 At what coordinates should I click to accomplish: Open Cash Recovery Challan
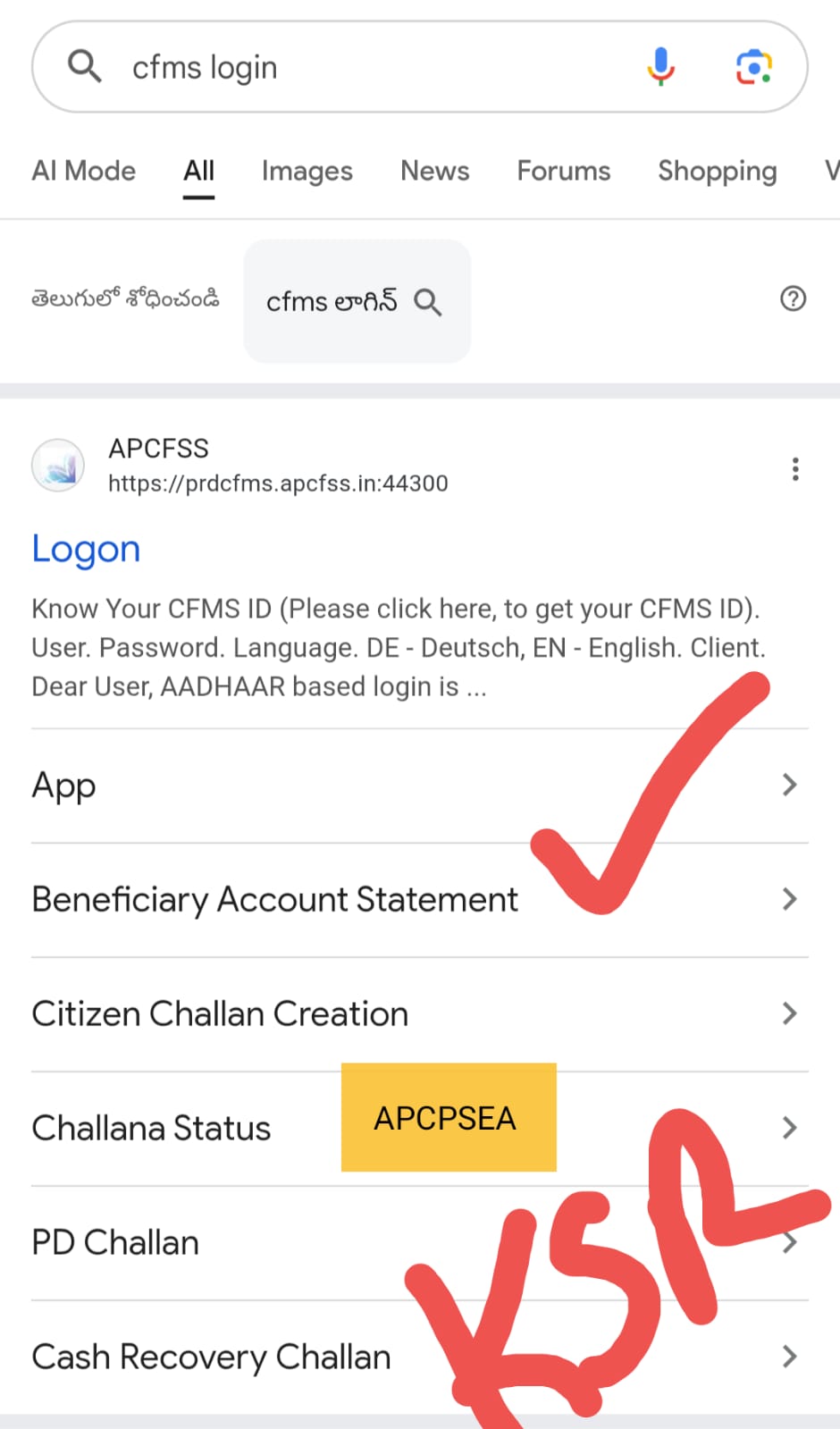pyautogui.click(x=211, y=1357)
